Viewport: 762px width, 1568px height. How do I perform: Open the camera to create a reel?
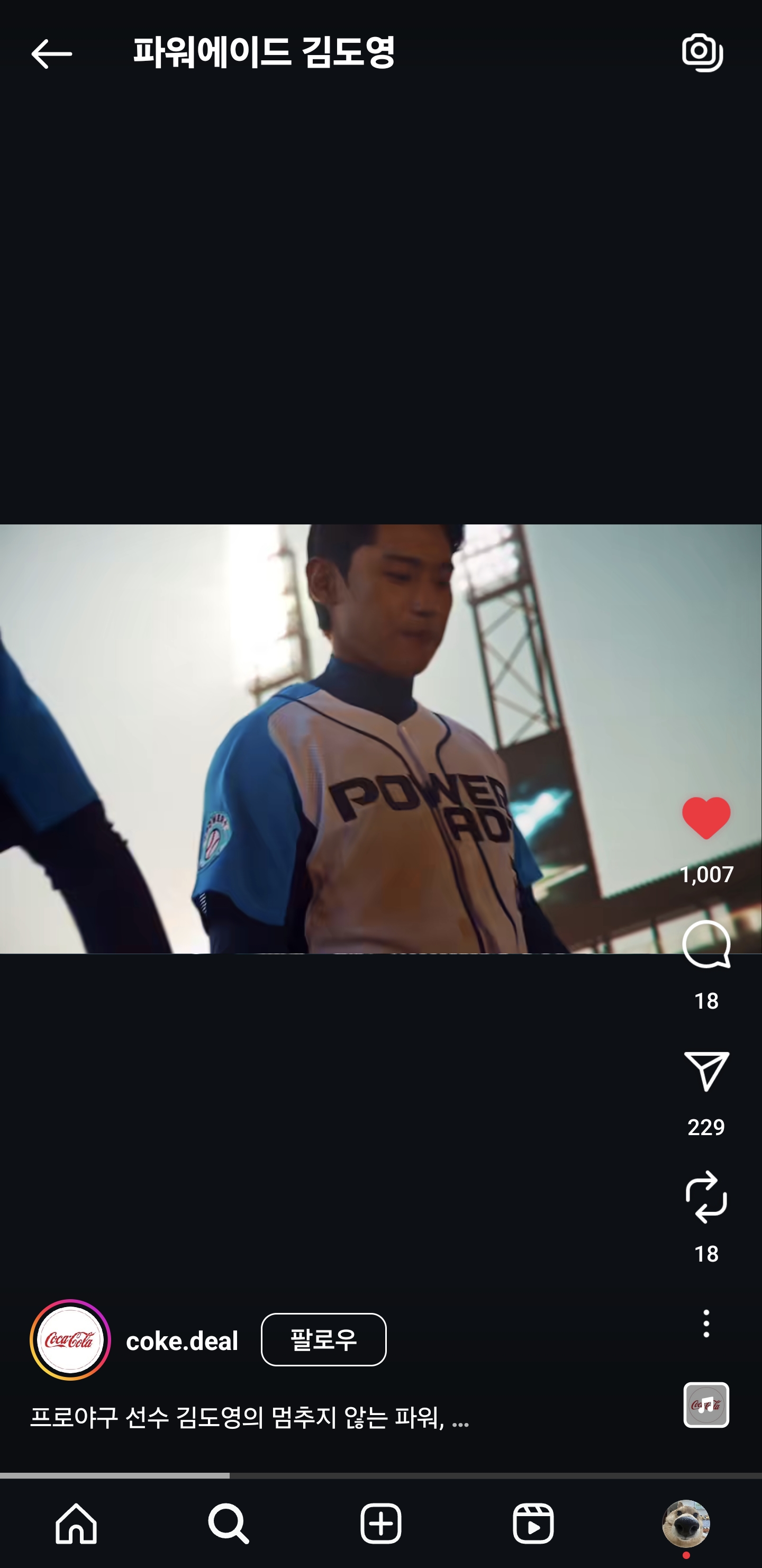[x=702, y=53]
